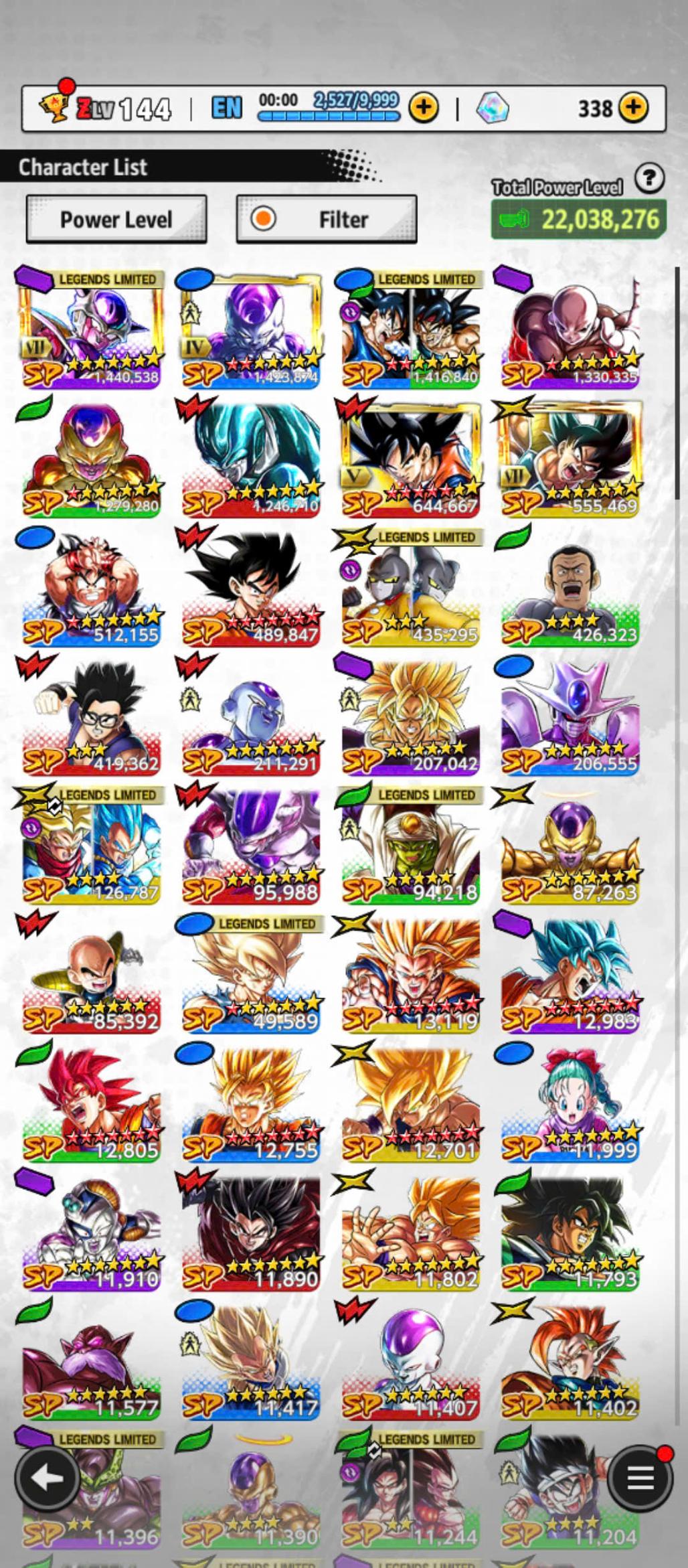Add energy with the plus next to EN

coord(423,107)
